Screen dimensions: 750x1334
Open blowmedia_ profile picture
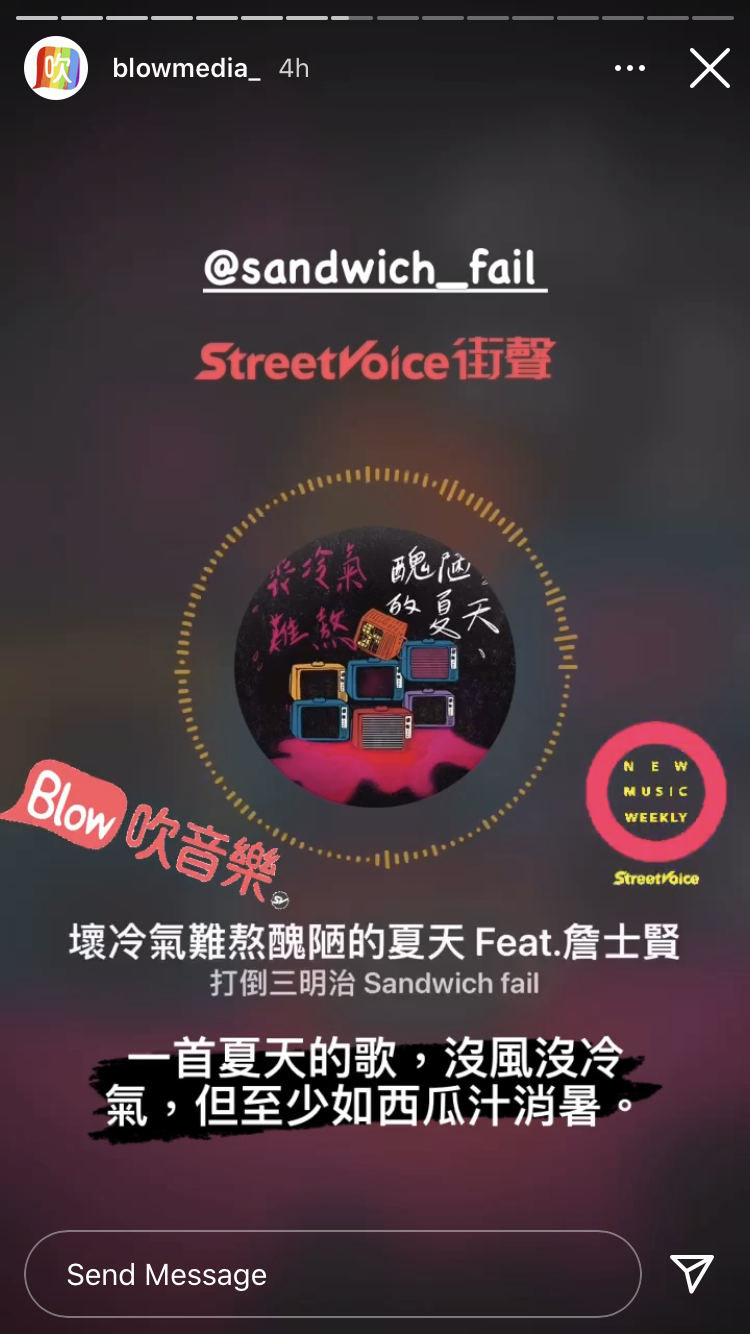(56, 68)
